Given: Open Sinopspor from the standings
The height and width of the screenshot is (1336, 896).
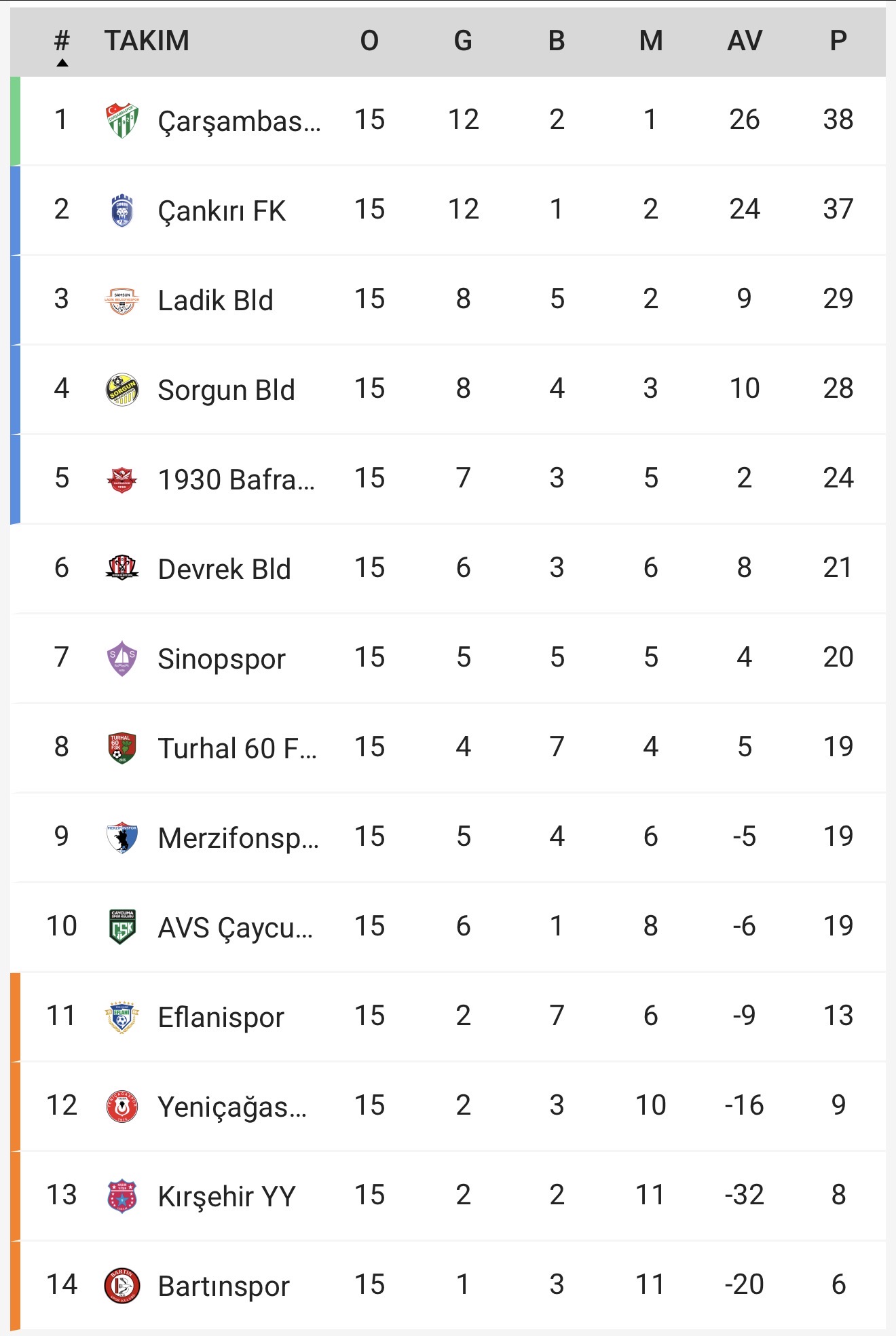Looking at the screenshot, I should (221, 658).
